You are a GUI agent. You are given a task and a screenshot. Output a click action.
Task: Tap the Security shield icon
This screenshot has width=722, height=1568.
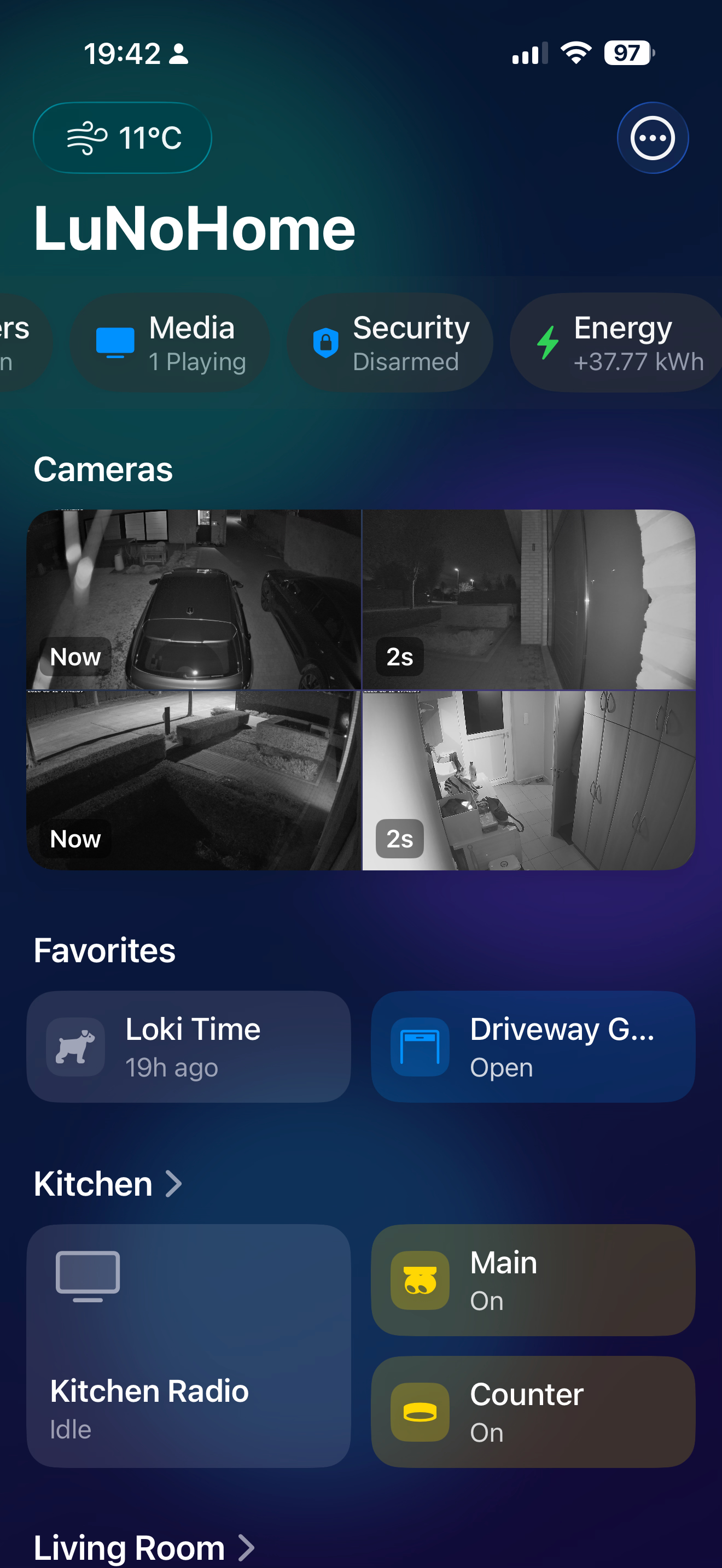(x=327, y=342)
